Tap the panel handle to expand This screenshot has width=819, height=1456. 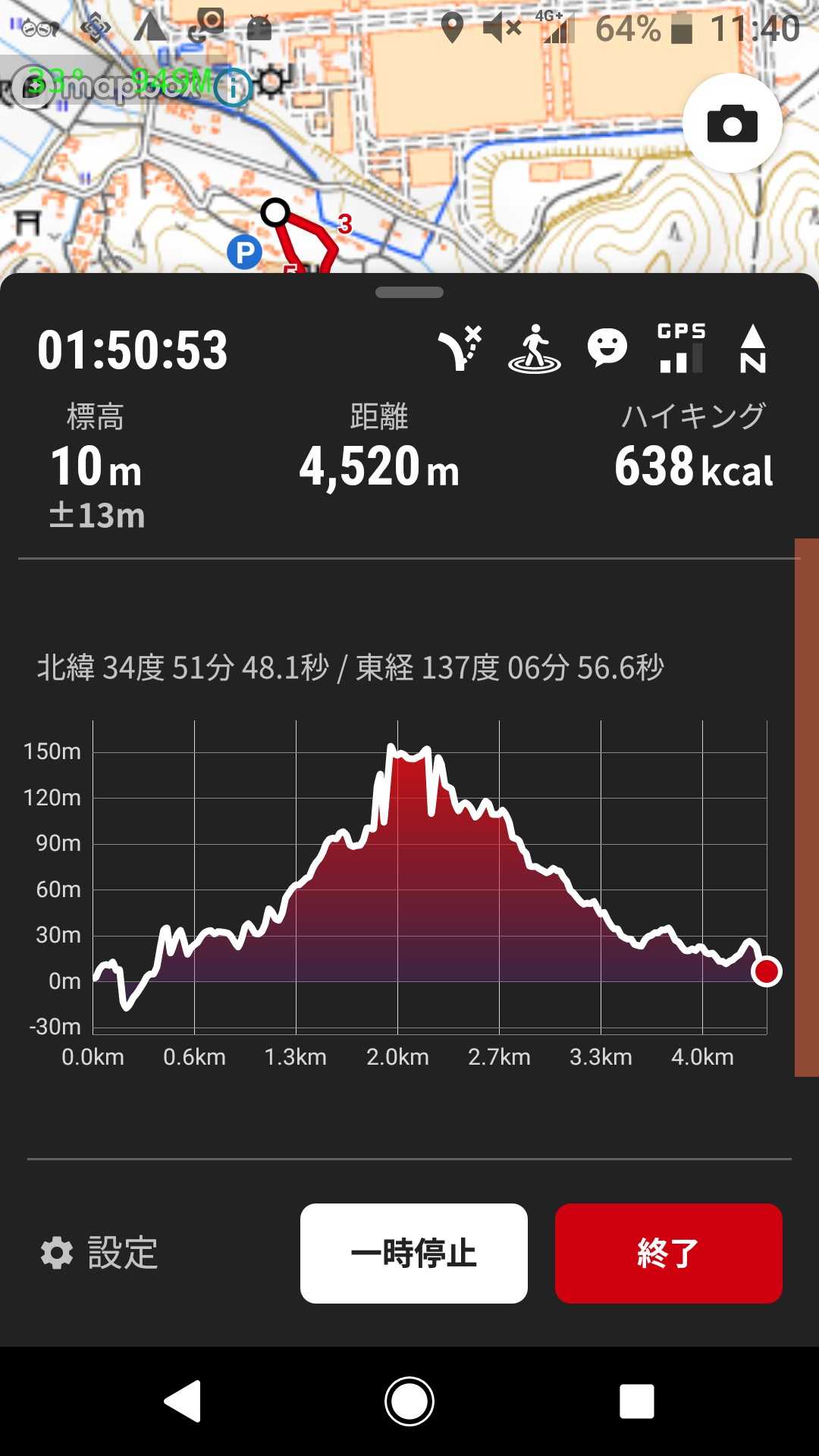tap(409, 293)
